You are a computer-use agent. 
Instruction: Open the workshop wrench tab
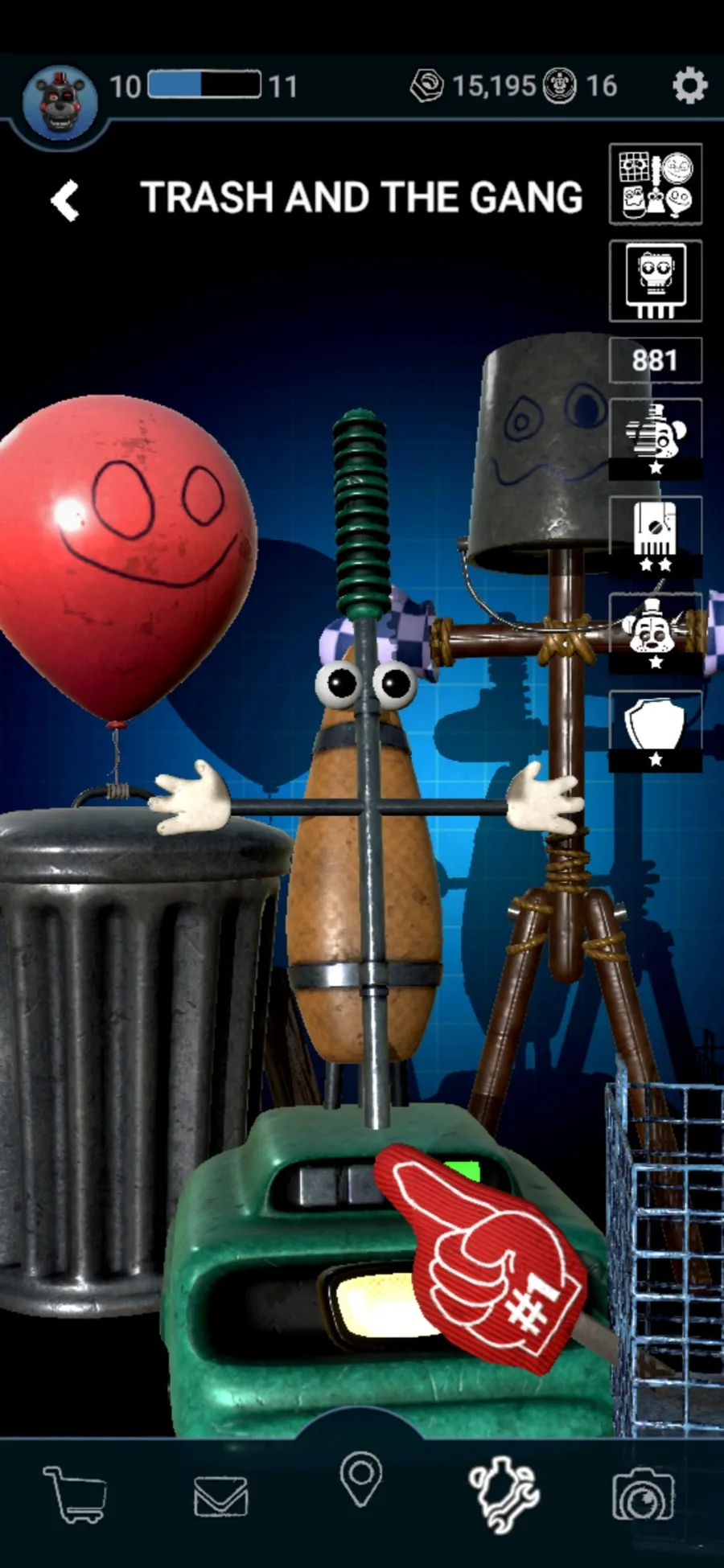pyautogui.click(x=504, y=1494)
